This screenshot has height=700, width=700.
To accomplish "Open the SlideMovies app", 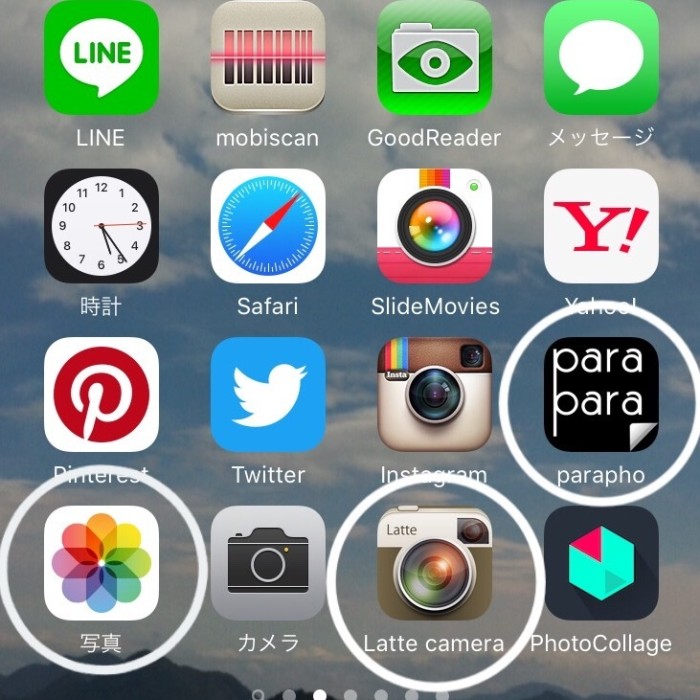I will (434, 226).
